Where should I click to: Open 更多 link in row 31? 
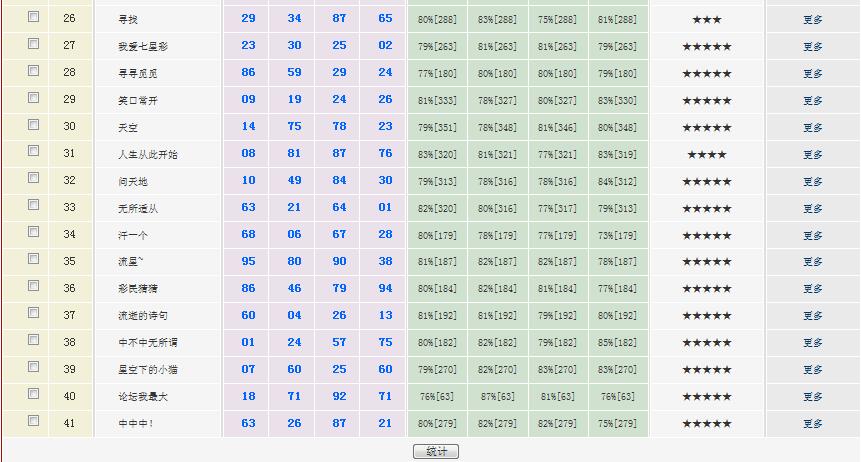(x=812, y=154)
